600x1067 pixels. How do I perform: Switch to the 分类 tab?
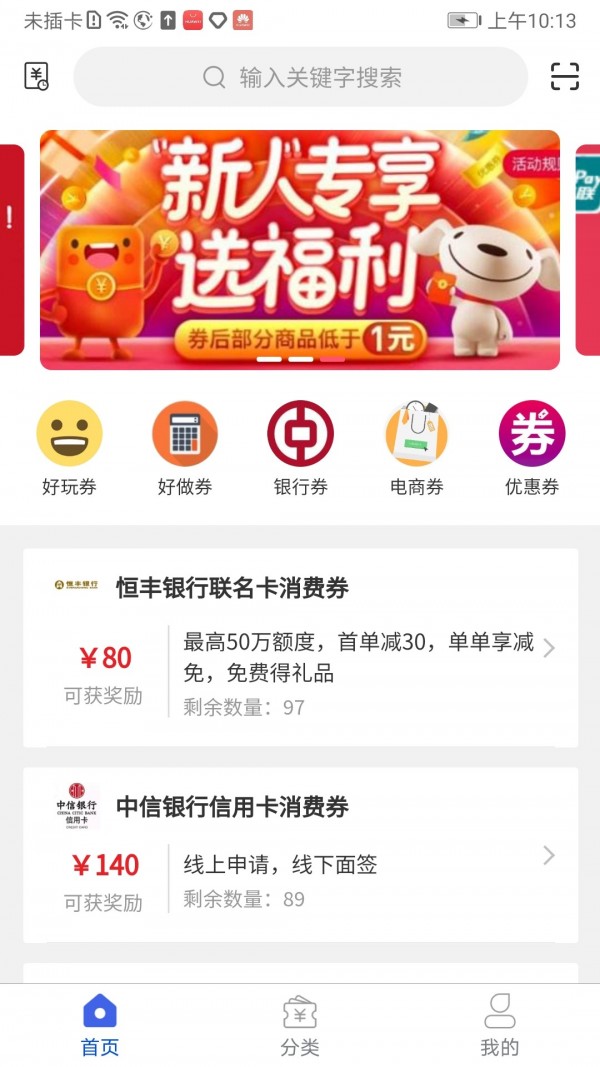[x=300, y=1025]
